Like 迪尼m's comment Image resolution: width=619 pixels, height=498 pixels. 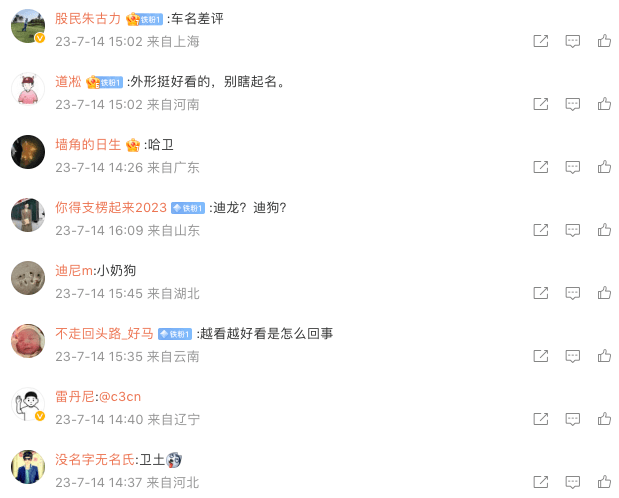click(x=604, y=293)
